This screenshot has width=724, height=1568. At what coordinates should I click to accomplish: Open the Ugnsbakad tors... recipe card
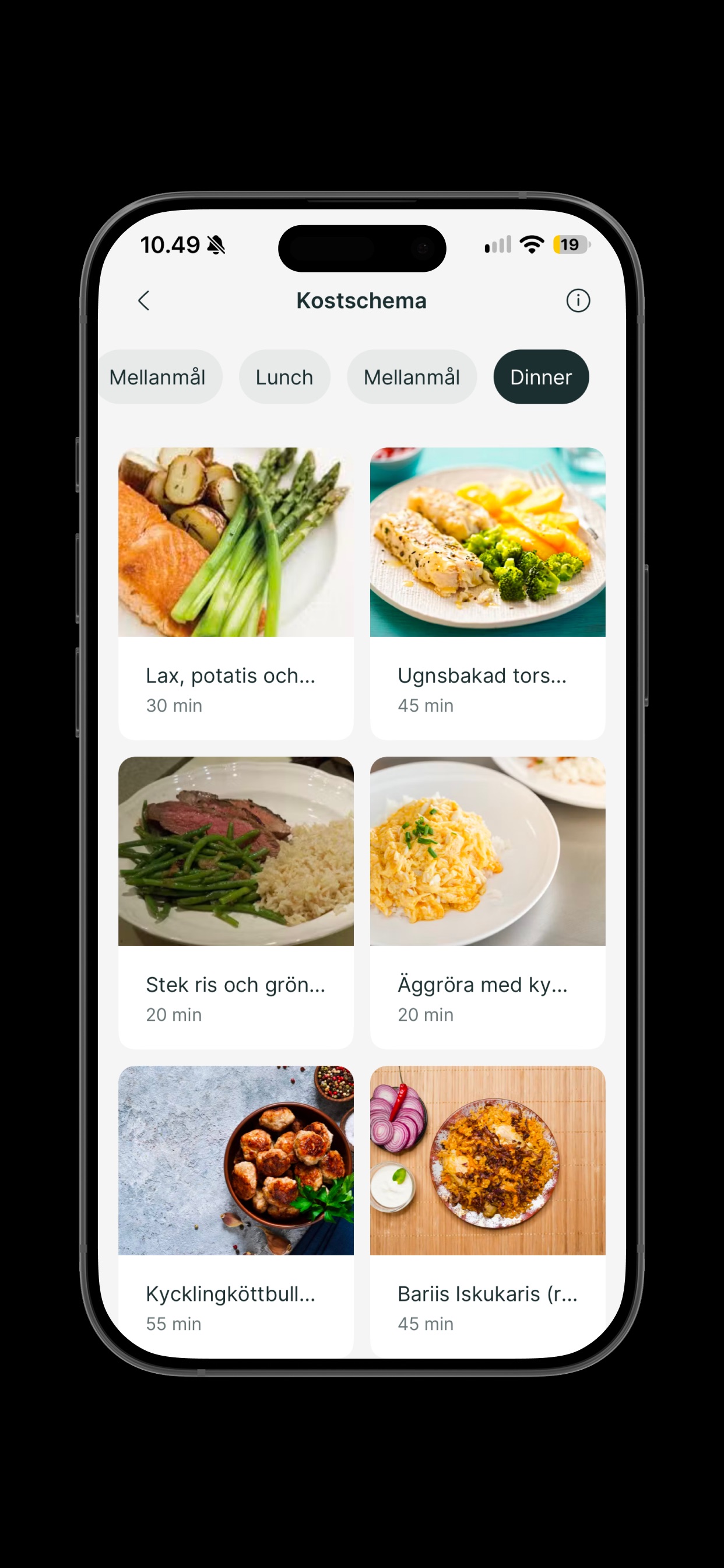[487, 594]
